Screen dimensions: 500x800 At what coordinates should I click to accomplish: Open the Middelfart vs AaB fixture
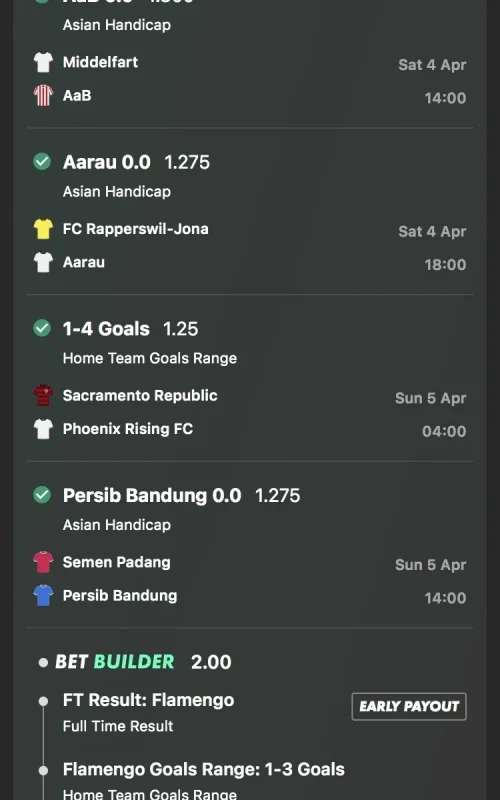click(250, 79)
